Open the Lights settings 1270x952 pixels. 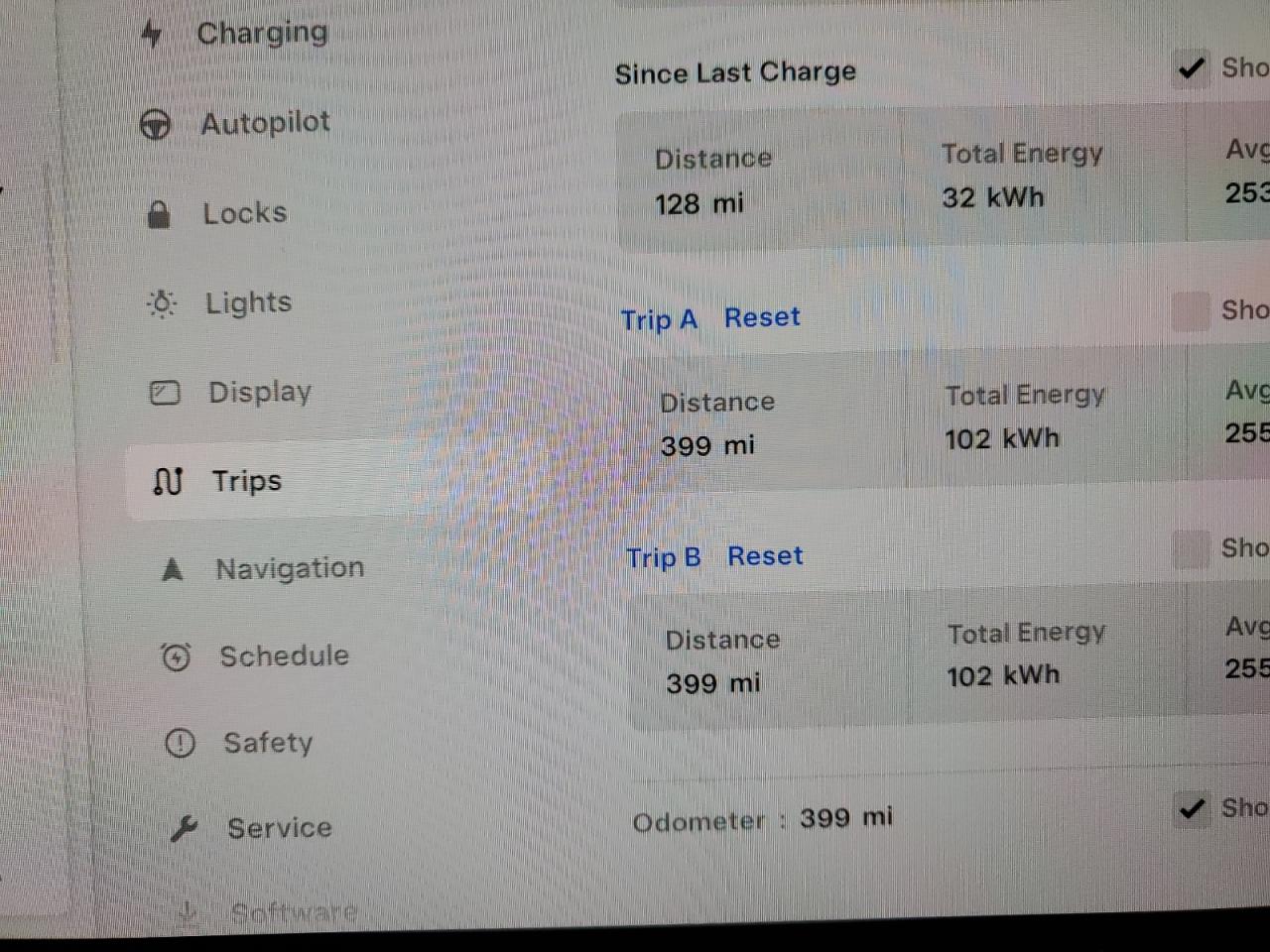pyautogui.click(x=248, y=302)
